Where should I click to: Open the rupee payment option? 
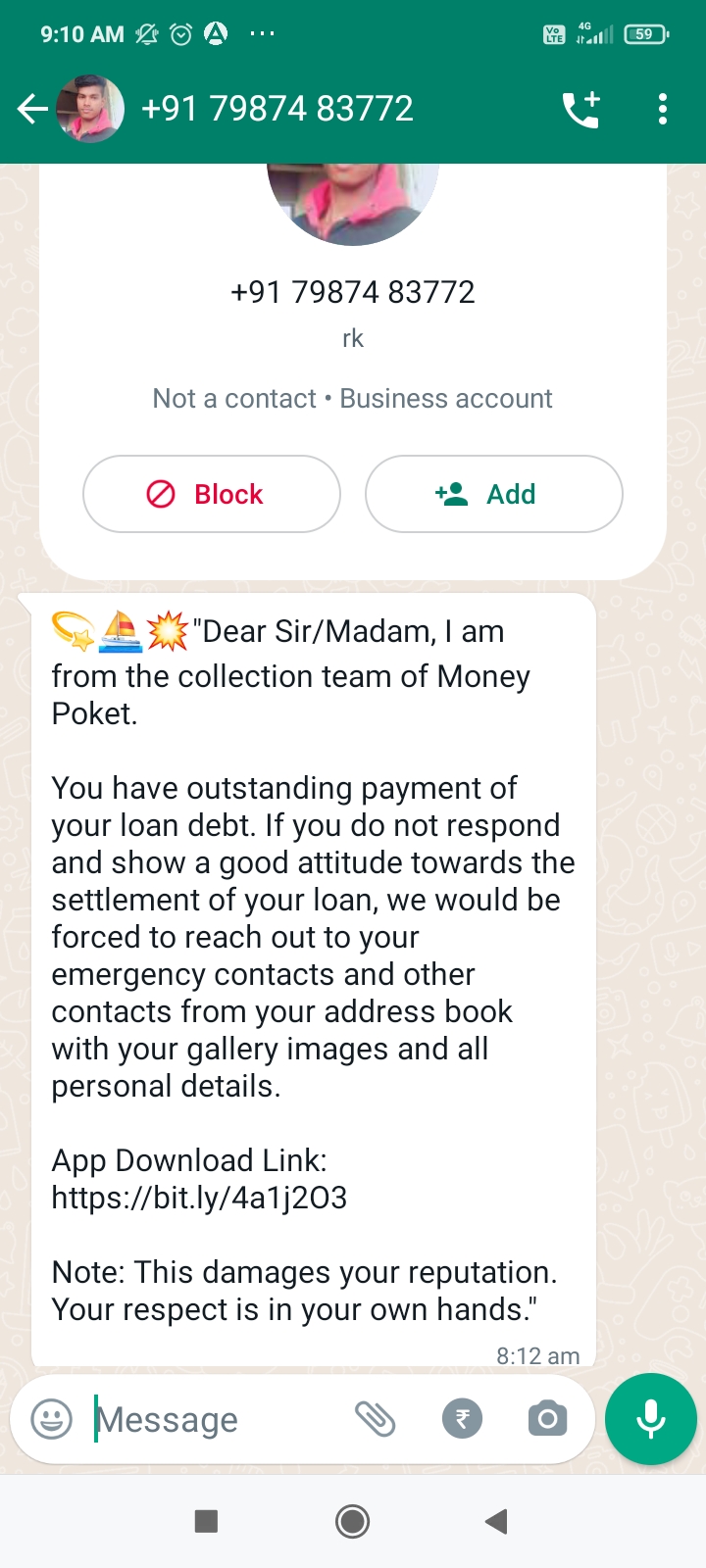click(462, 1419)
